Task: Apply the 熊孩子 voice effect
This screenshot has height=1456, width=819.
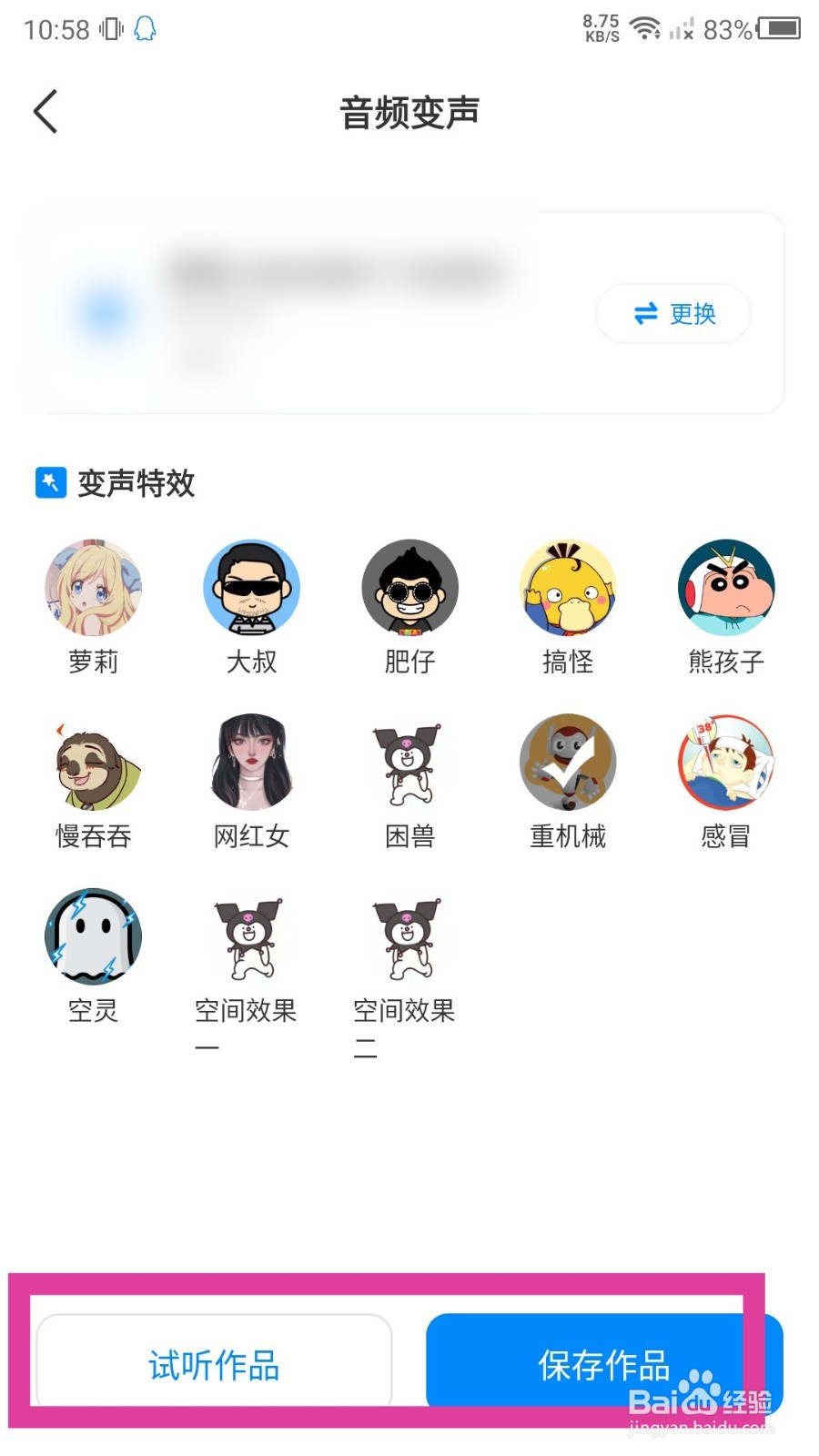Action: coord(724,587)
